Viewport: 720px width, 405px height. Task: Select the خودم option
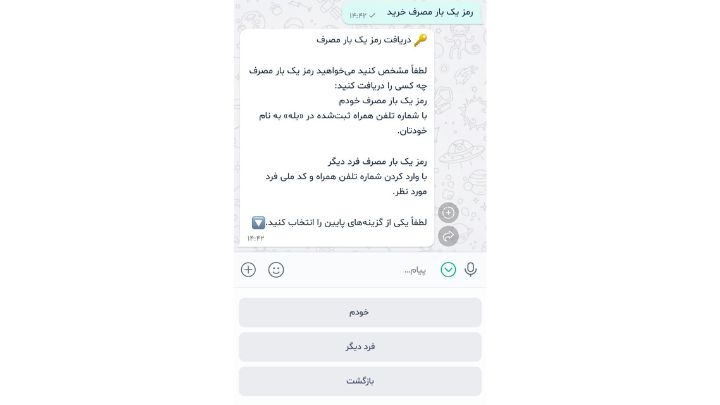pyautogui.click(x=360, y=312)
